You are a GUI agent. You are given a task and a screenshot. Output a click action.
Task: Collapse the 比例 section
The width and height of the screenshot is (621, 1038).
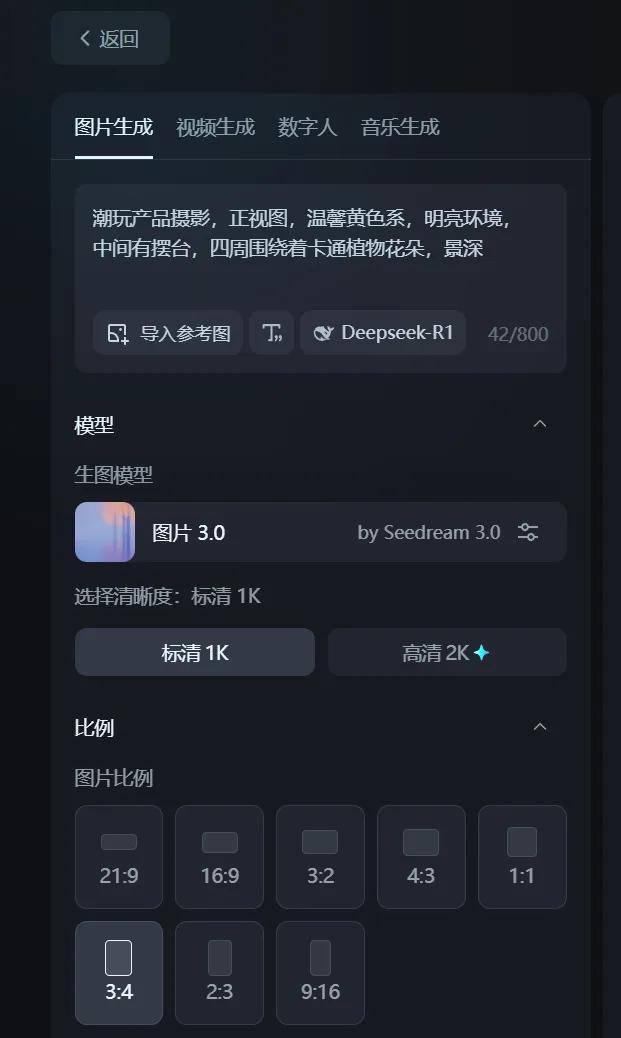pos(540,727)
